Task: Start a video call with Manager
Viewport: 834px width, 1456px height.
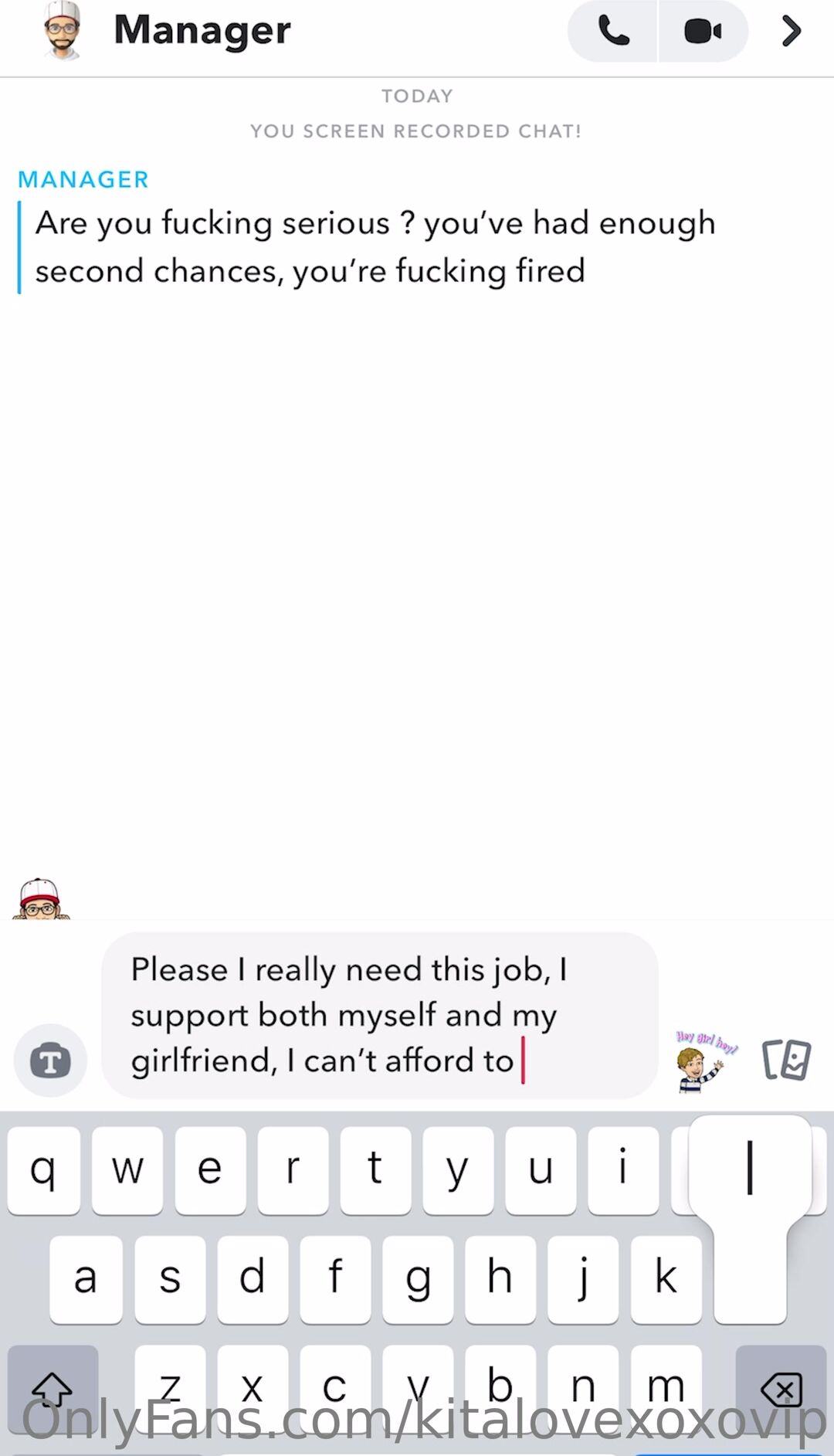Action: 703,32
